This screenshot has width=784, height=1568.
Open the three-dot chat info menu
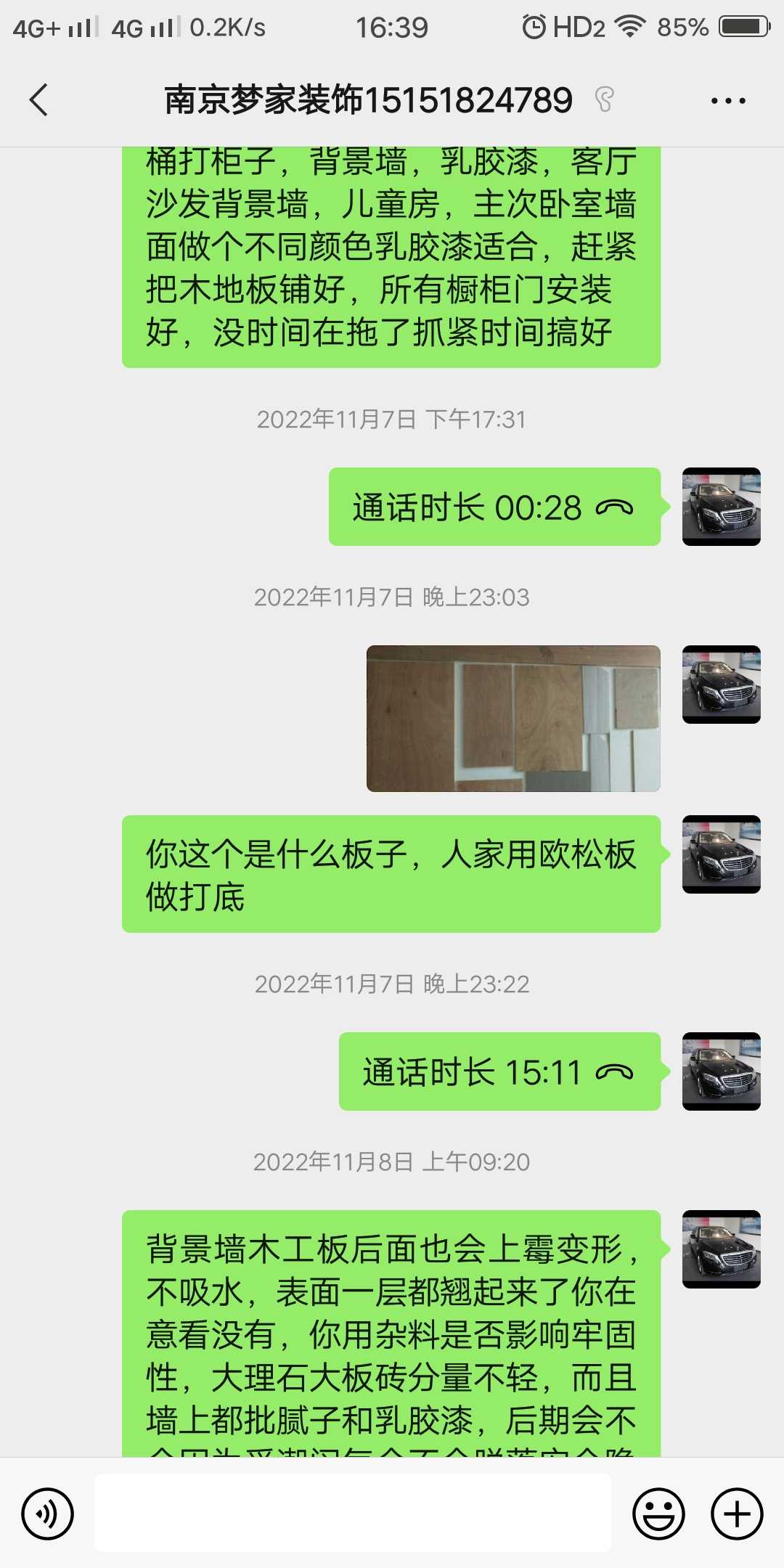coord(728,101)
